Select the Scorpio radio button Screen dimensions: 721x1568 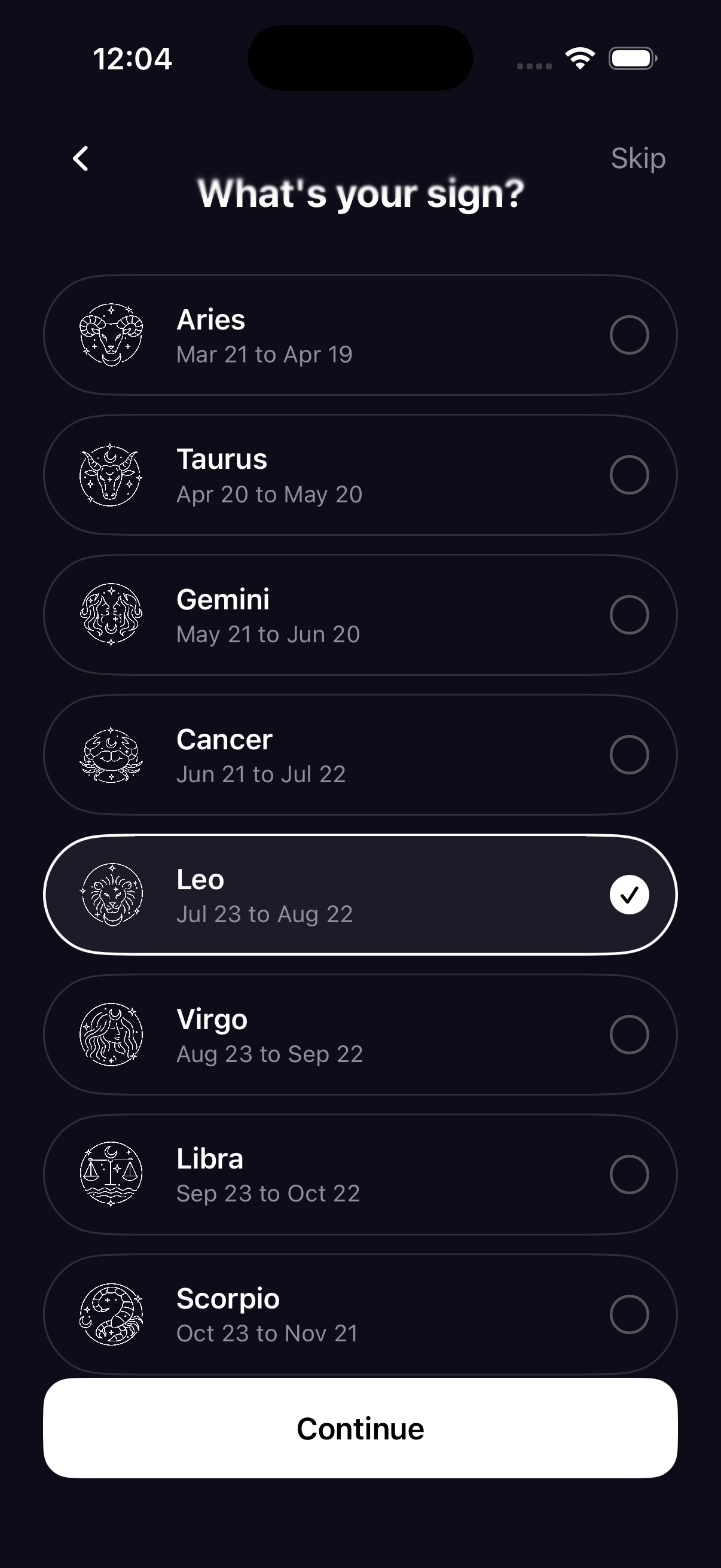[x=630, y=1315]
